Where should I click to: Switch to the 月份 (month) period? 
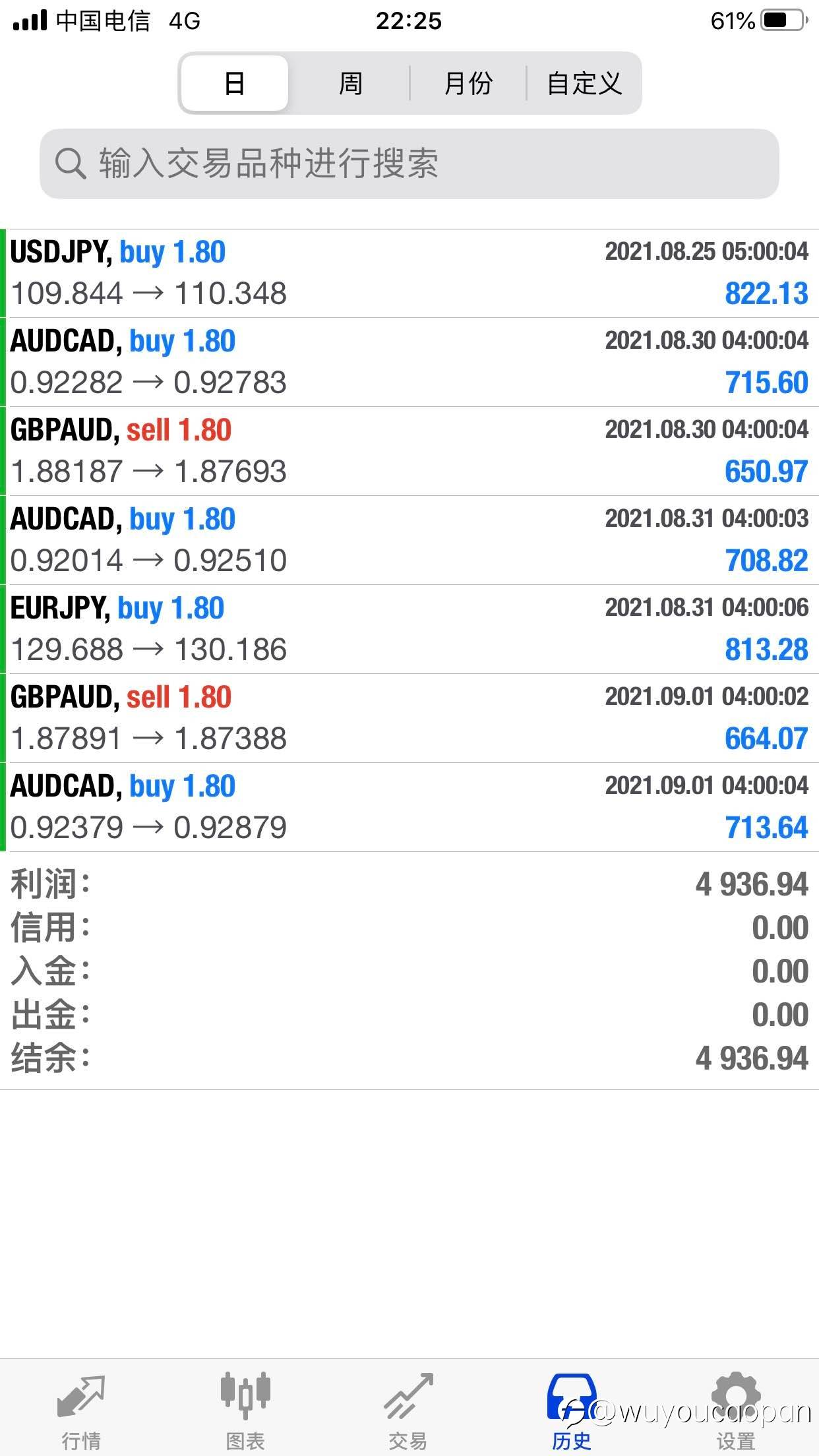click(468, 83)
